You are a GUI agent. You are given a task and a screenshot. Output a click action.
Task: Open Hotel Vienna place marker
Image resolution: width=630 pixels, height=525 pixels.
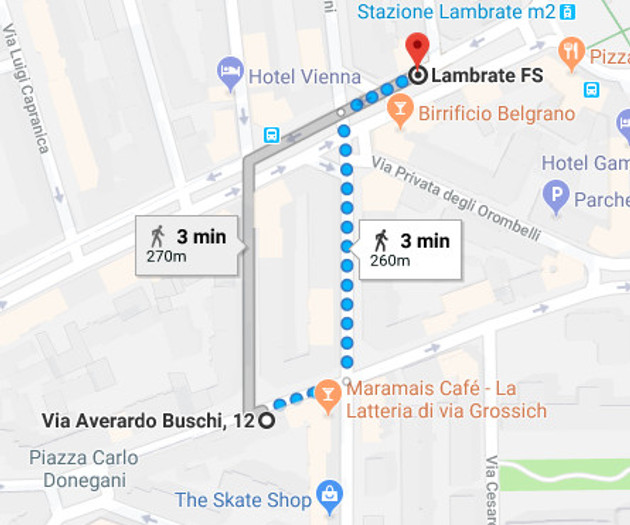[x=230, y=72]
